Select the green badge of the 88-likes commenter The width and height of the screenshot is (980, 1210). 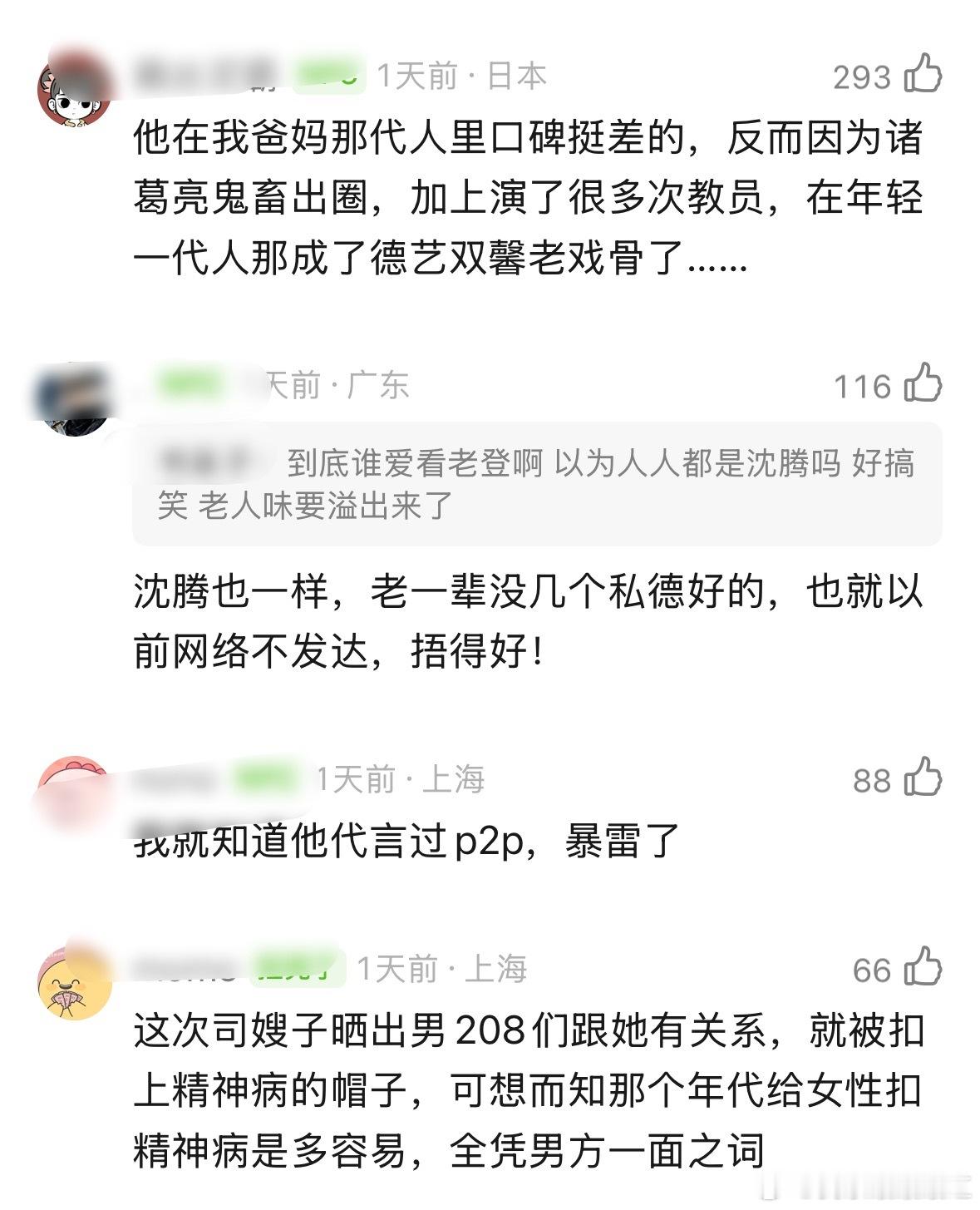coord(266,779)
